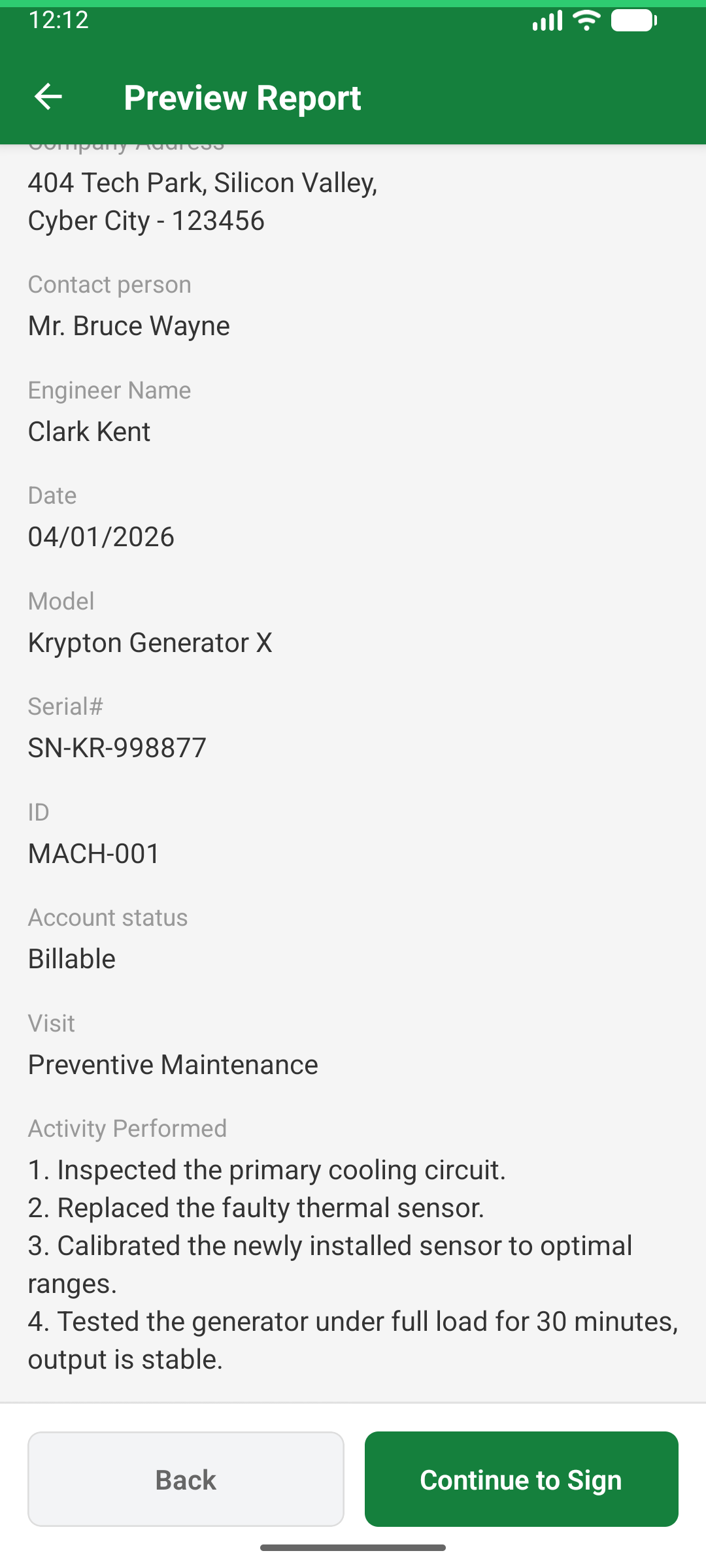The image size is (706, 1568).
Task: Select activity item about thermal sensor replacement
Action: point(256,1208)
